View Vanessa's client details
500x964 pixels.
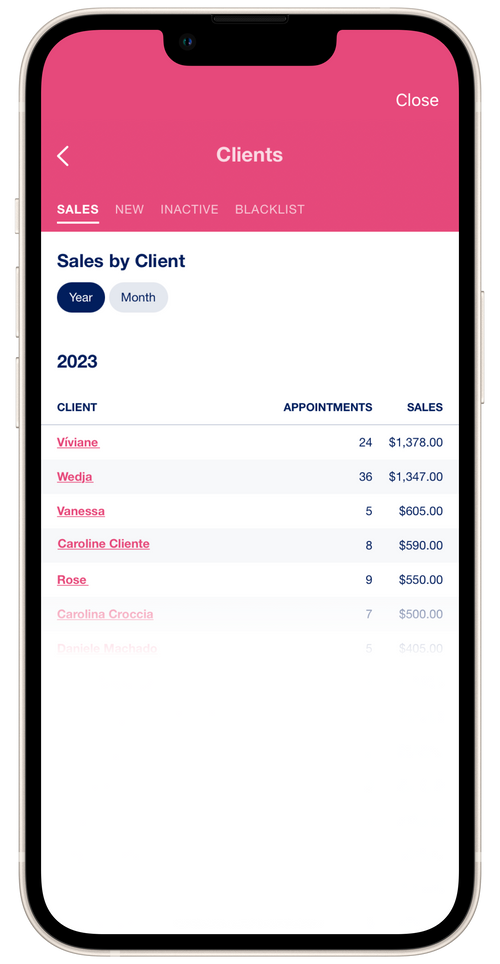[81, 511]
